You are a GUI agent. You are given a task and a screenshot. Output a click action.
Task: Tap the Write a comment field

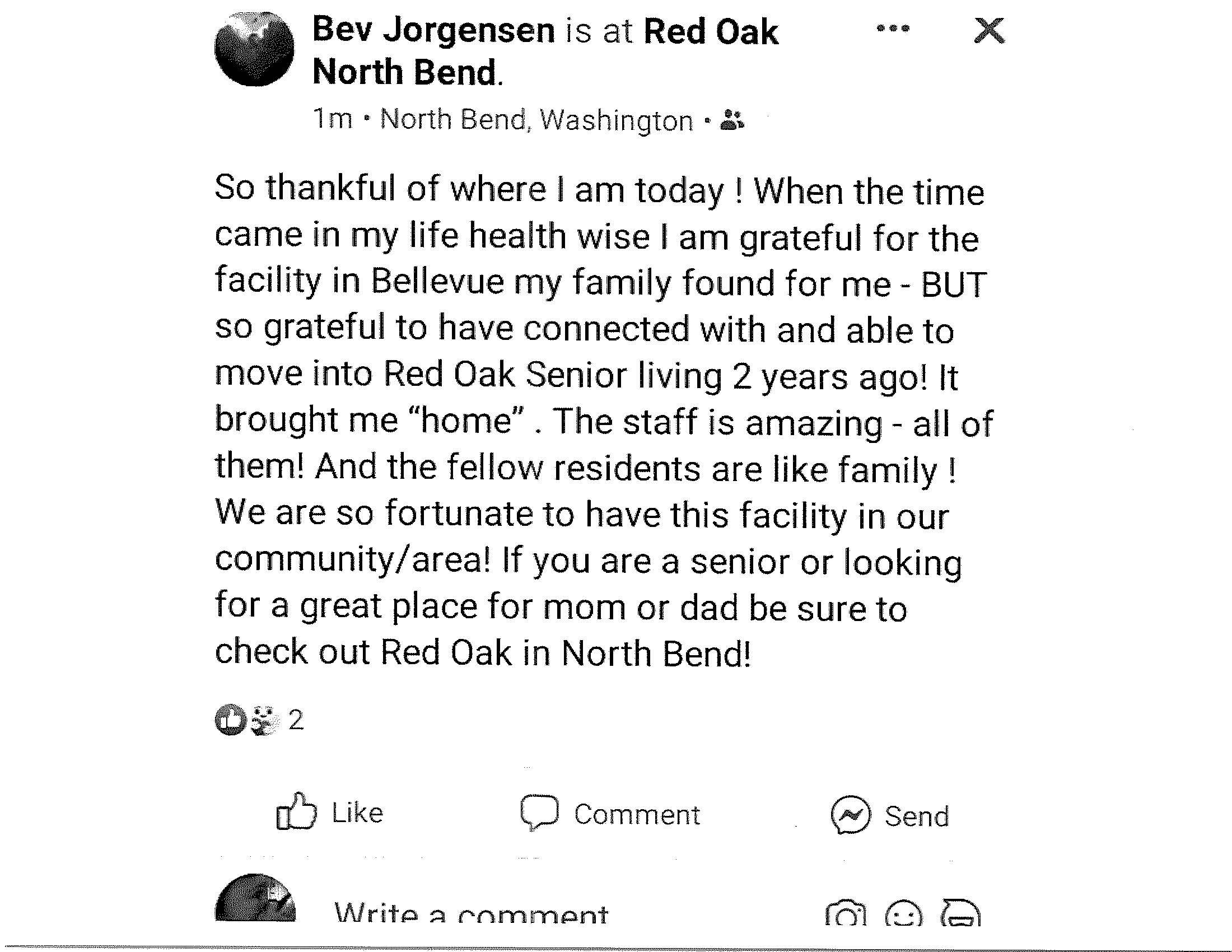(x=471, y=913)
